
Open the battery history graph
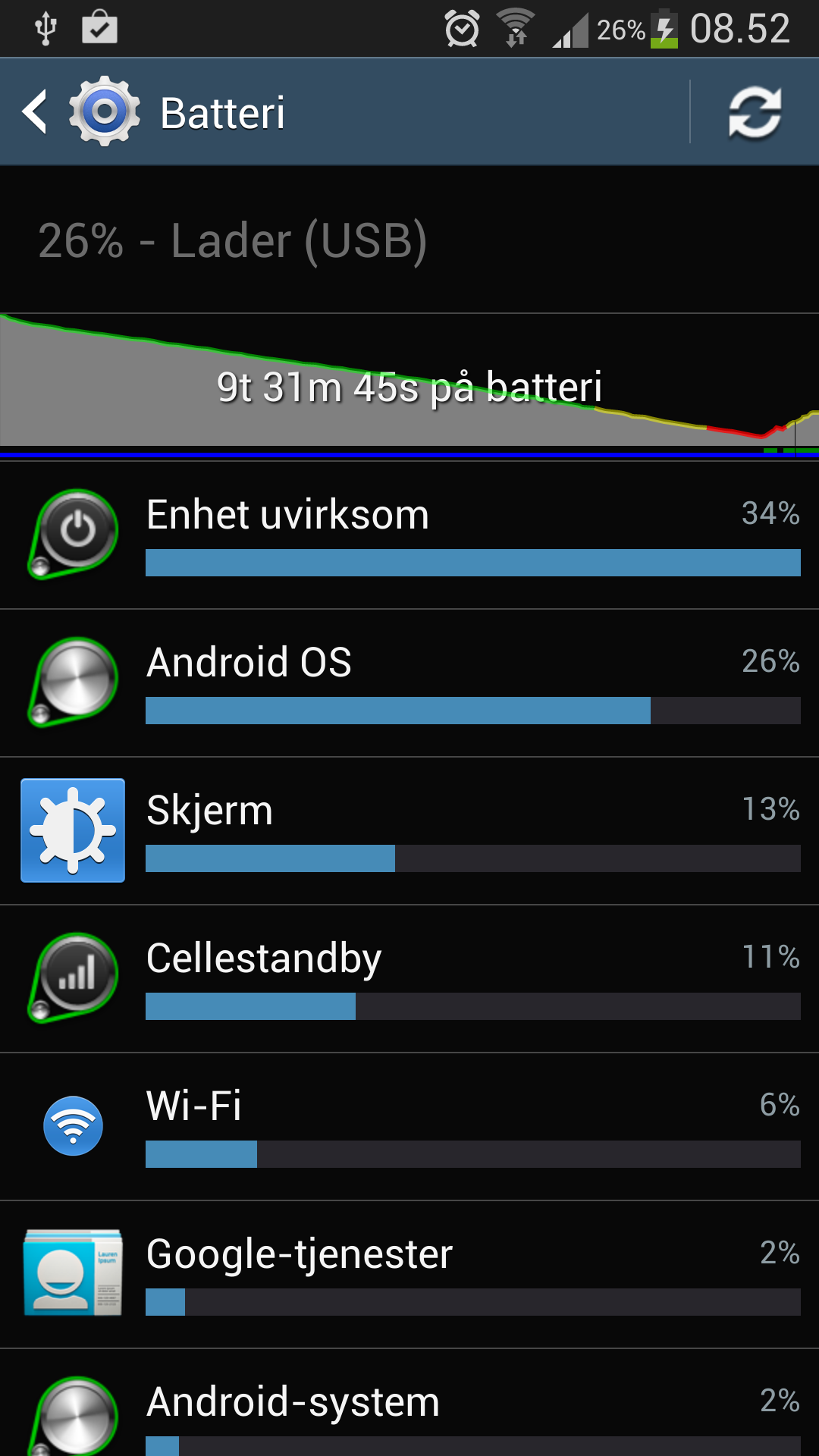coord(409,385)
